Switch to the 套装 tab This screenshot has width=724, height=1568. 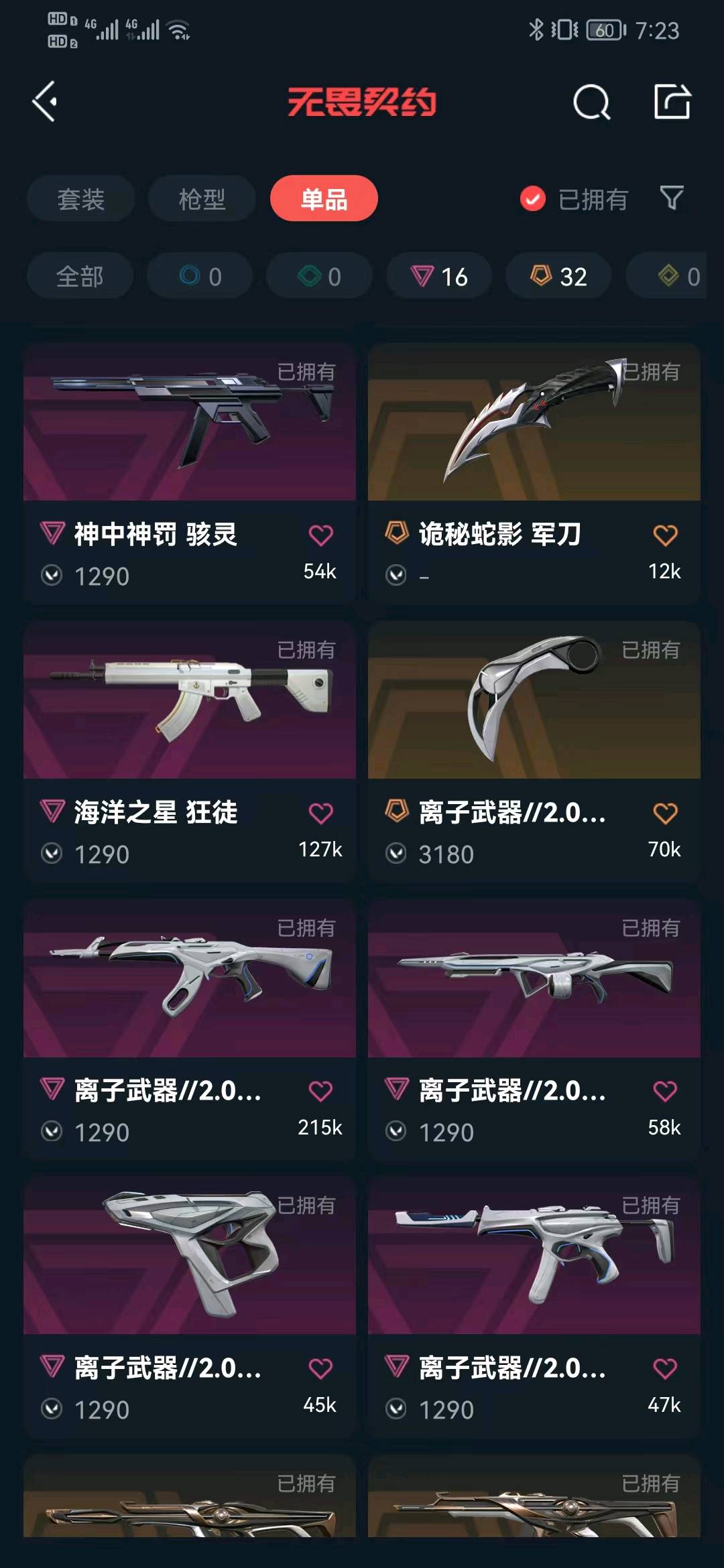point(80,198)
